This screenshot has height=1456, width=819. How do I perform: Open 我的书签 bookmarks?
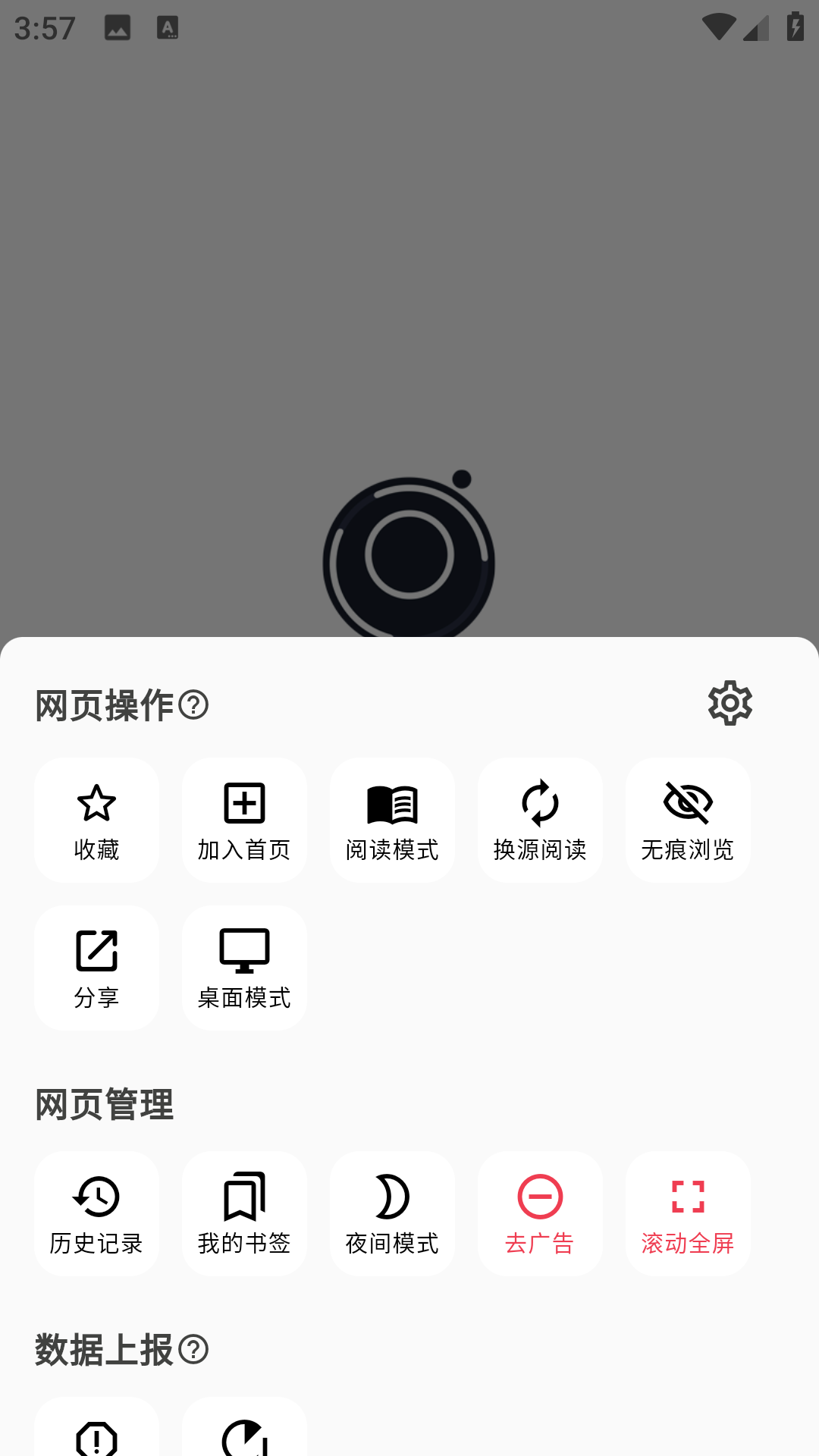tap(244, 1213)
